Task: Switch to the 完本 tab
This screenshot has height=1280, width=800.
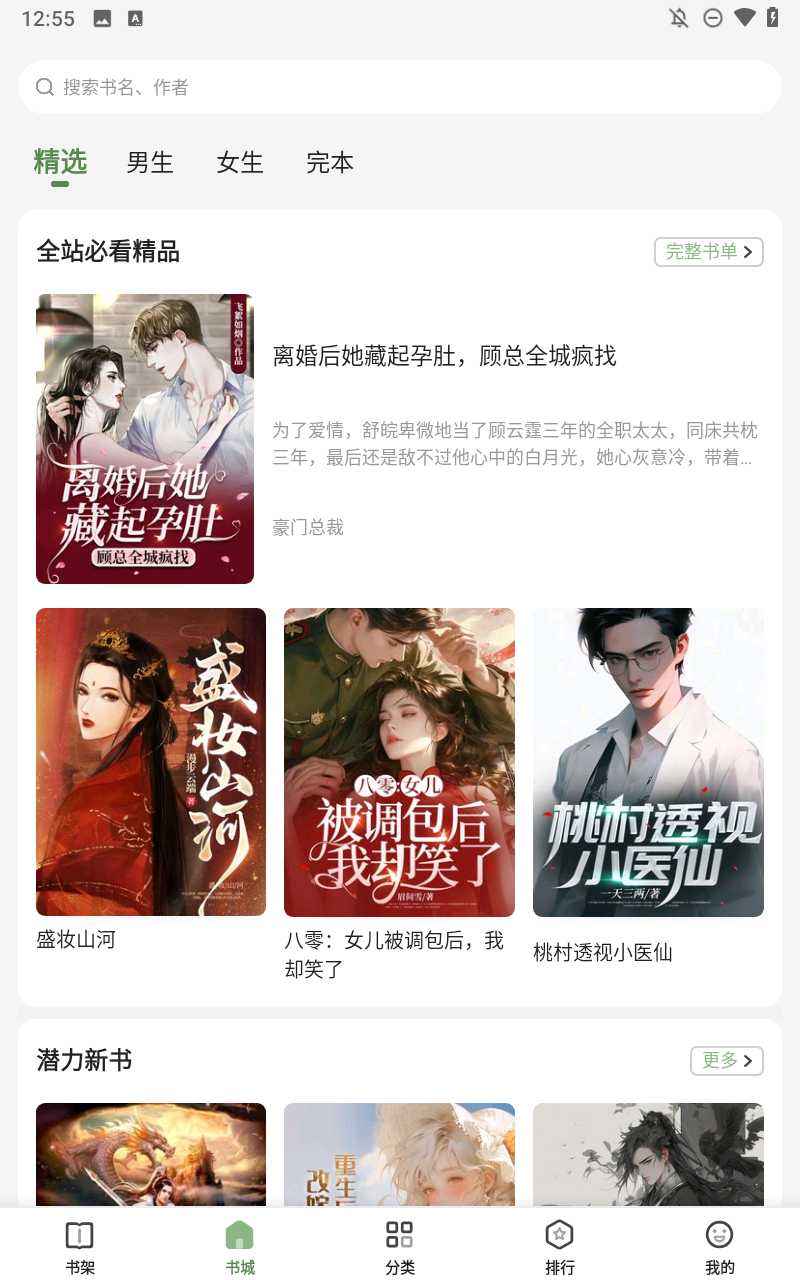Action: pos(329,162)
